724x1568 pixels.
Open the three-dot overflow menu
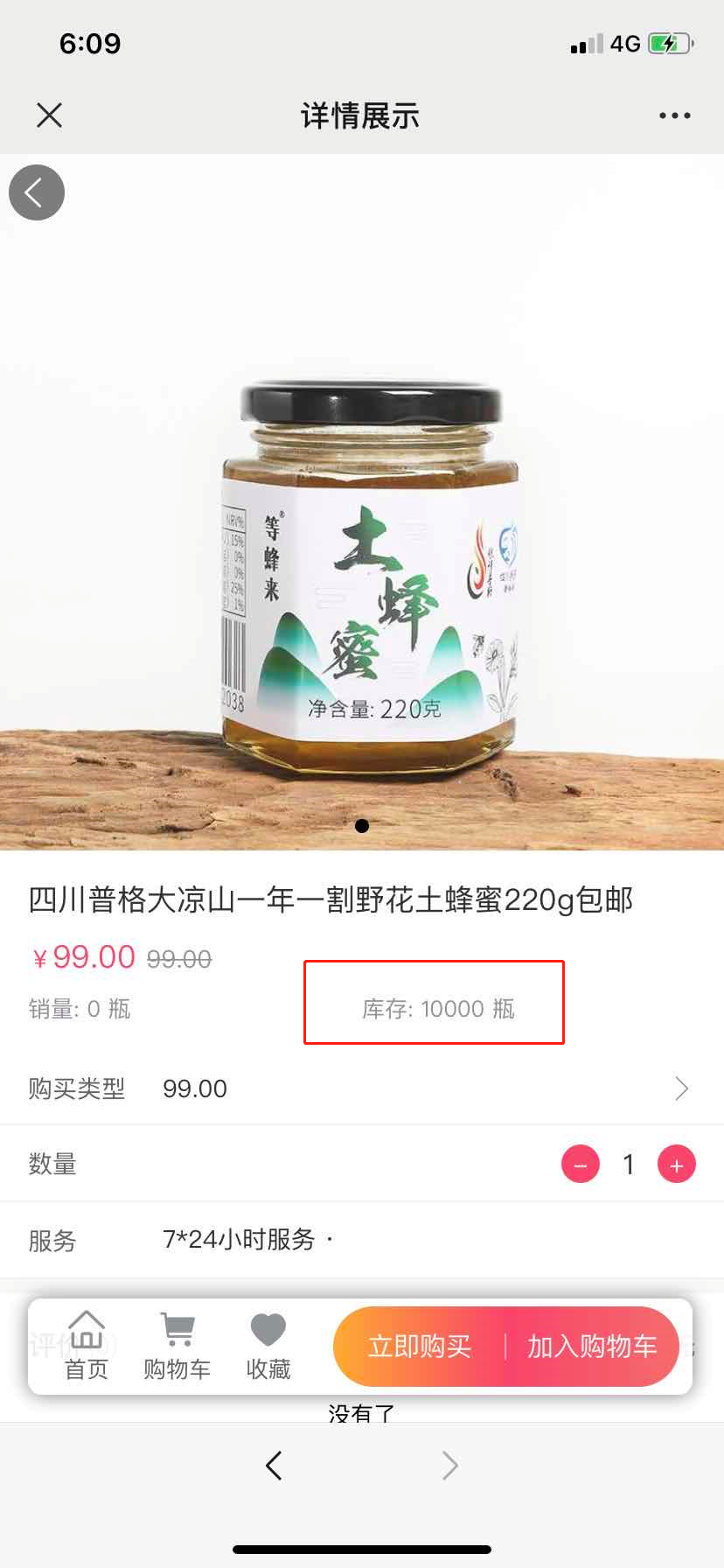[674, 115]
